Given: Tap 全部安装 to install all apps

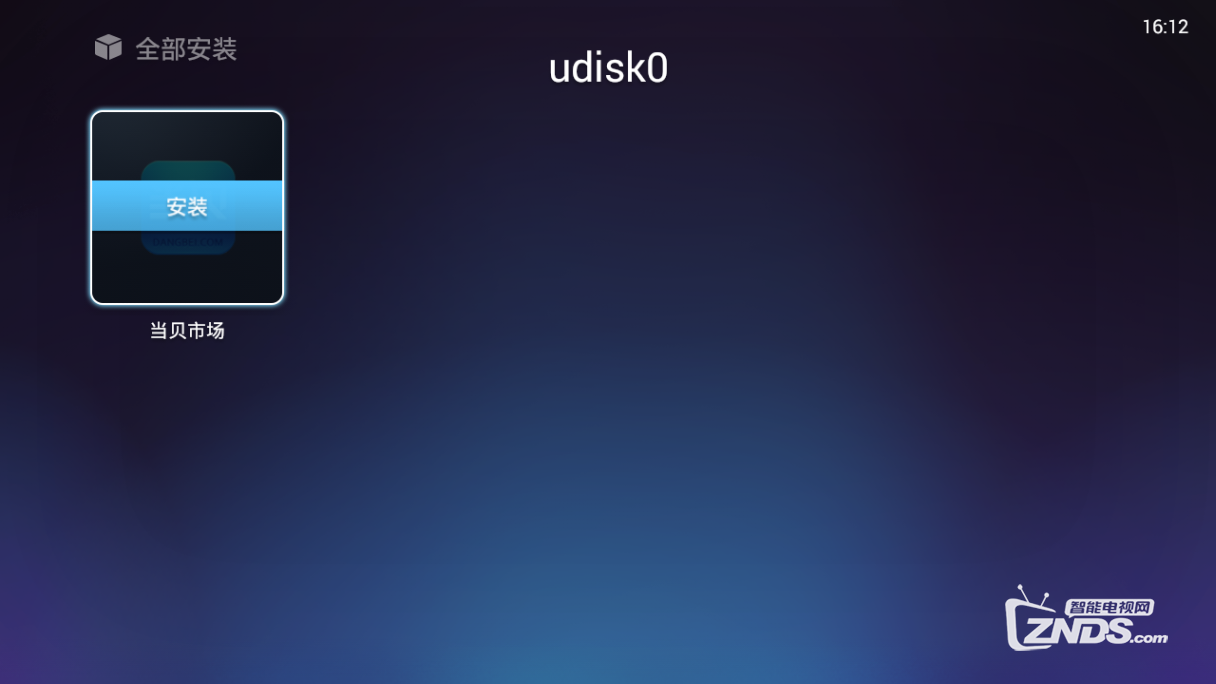Looking at the screenshot, I should click(x=167, y=48).
